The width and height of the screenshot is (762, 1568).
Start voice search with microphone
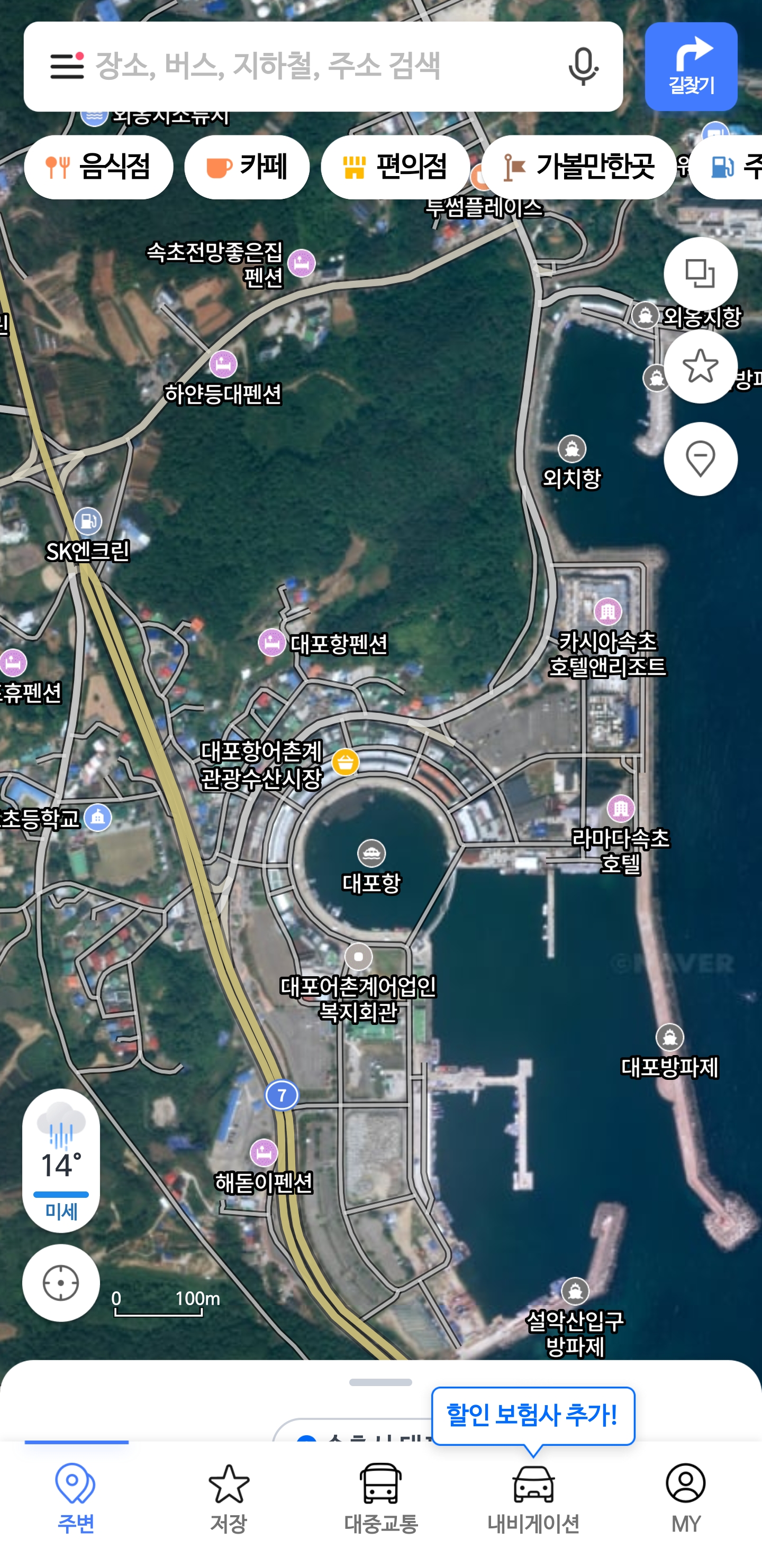[x=582, y=66]
